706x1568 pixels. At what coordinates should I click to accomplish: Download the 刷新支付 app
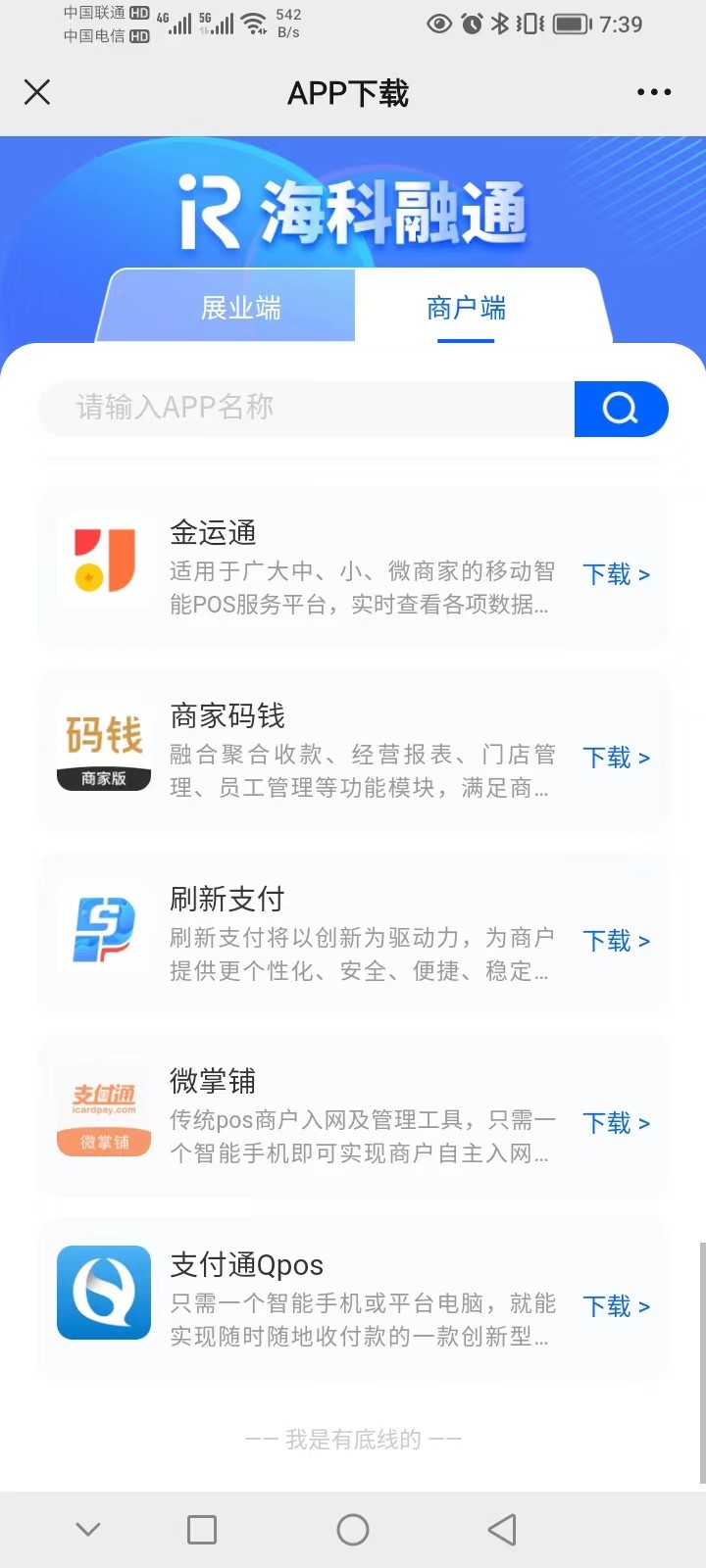(x=617, y=941)
